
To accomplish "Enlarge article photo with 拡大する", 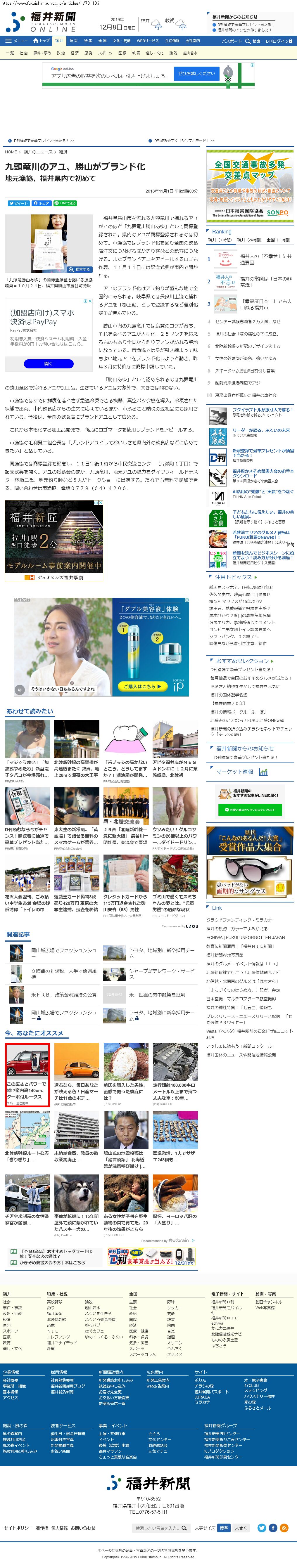I will coord(80,269).
